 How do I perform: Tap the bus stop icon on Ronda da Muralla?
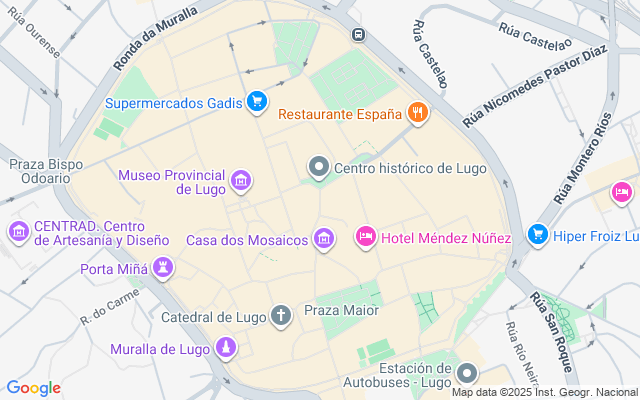pyautogui.click(x=358, y=34)
